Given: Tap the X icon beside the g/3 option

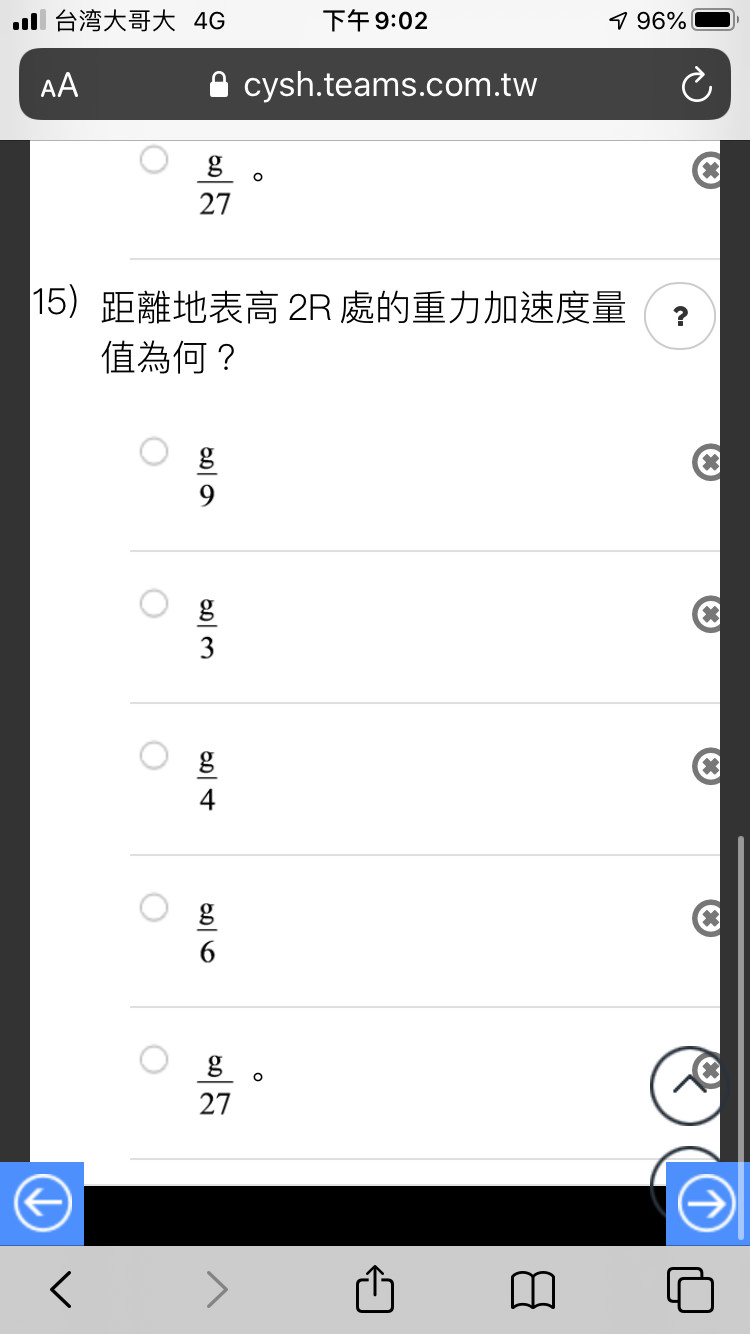Looking at the screenshot, I should point(707,614).
